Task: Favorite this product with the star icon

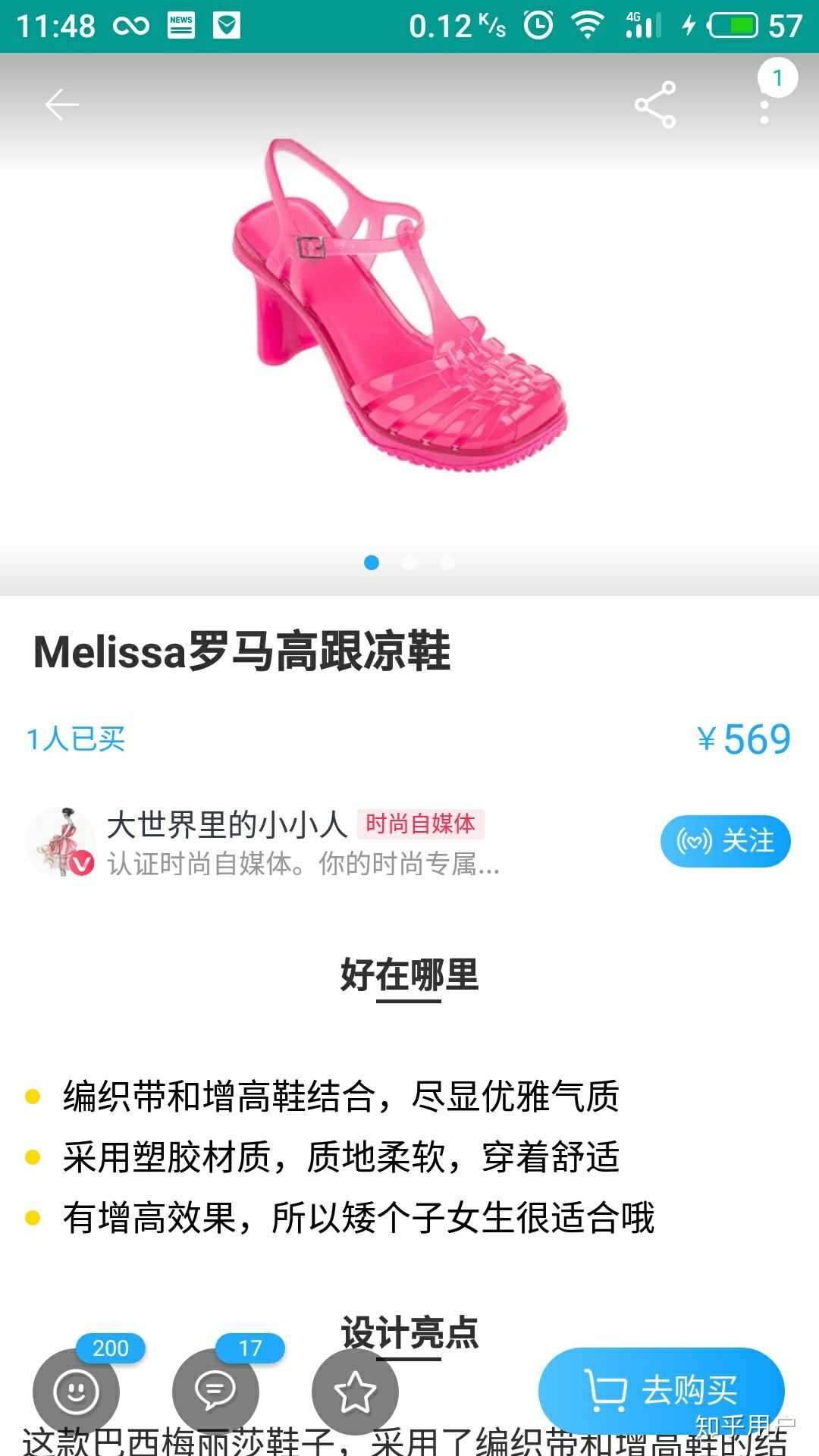Action: pyautogui.click(x=355, y=1392)
